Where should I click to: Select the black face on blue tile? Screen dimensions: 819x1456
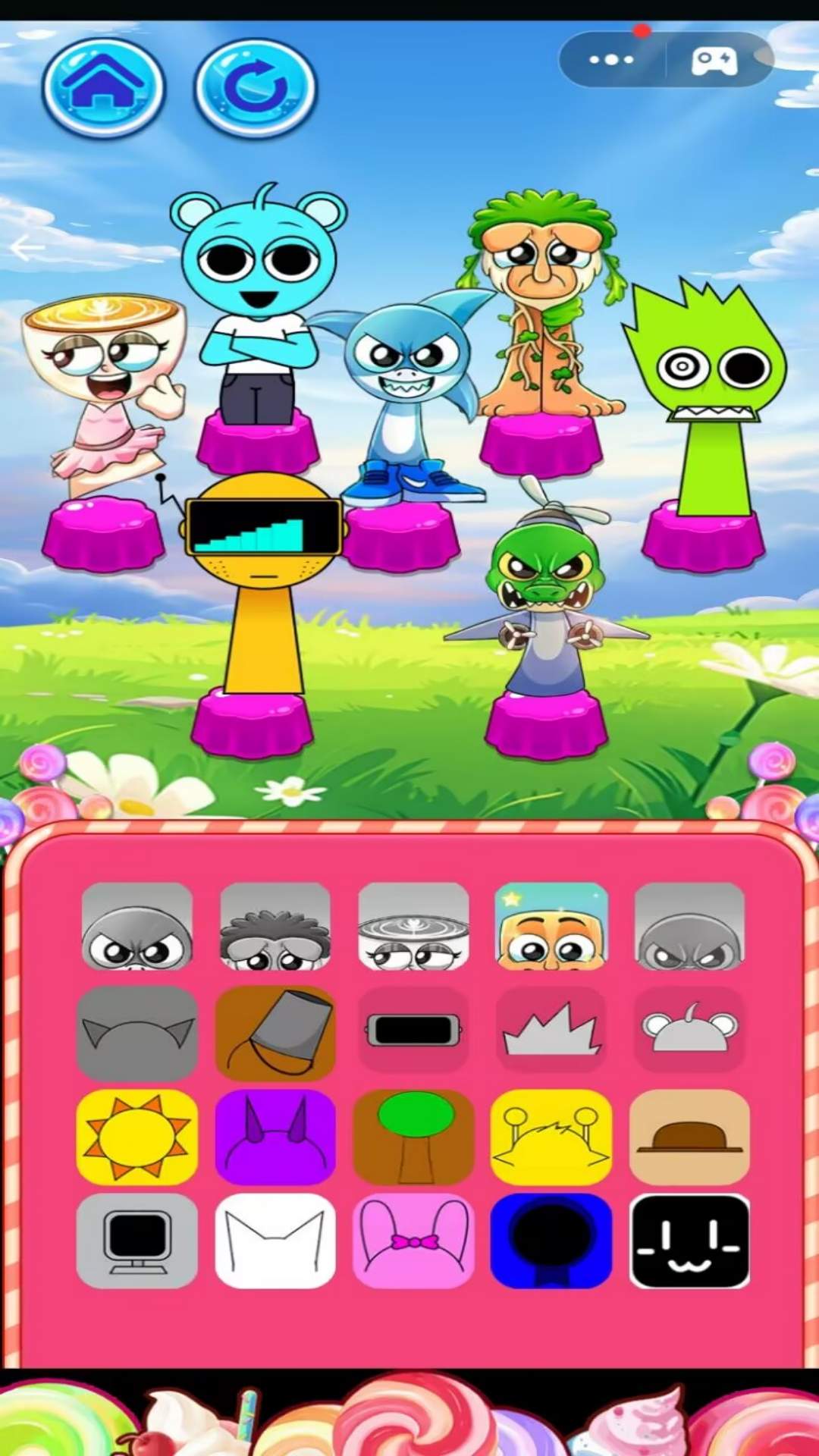[x=551, y=1241]
